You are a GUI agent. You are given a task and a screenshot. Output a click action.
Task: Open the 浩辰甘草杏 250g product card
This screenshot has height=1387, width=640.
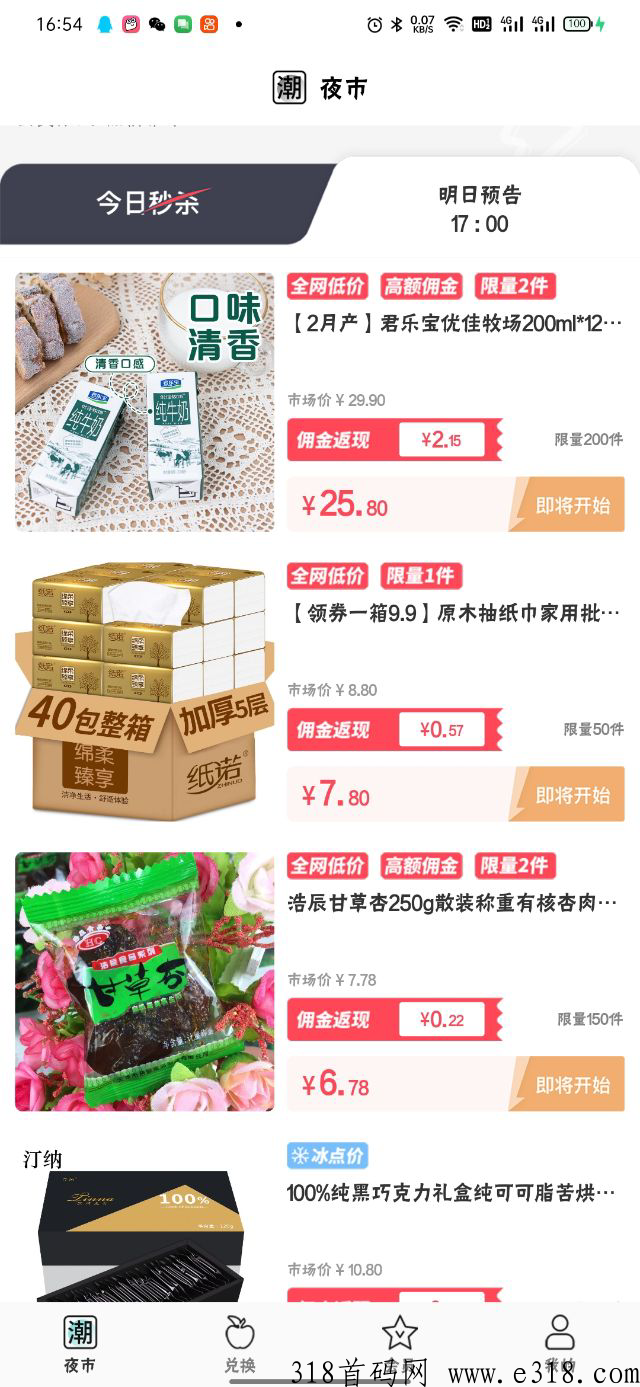pyautogui.click(x=320, y=982)
